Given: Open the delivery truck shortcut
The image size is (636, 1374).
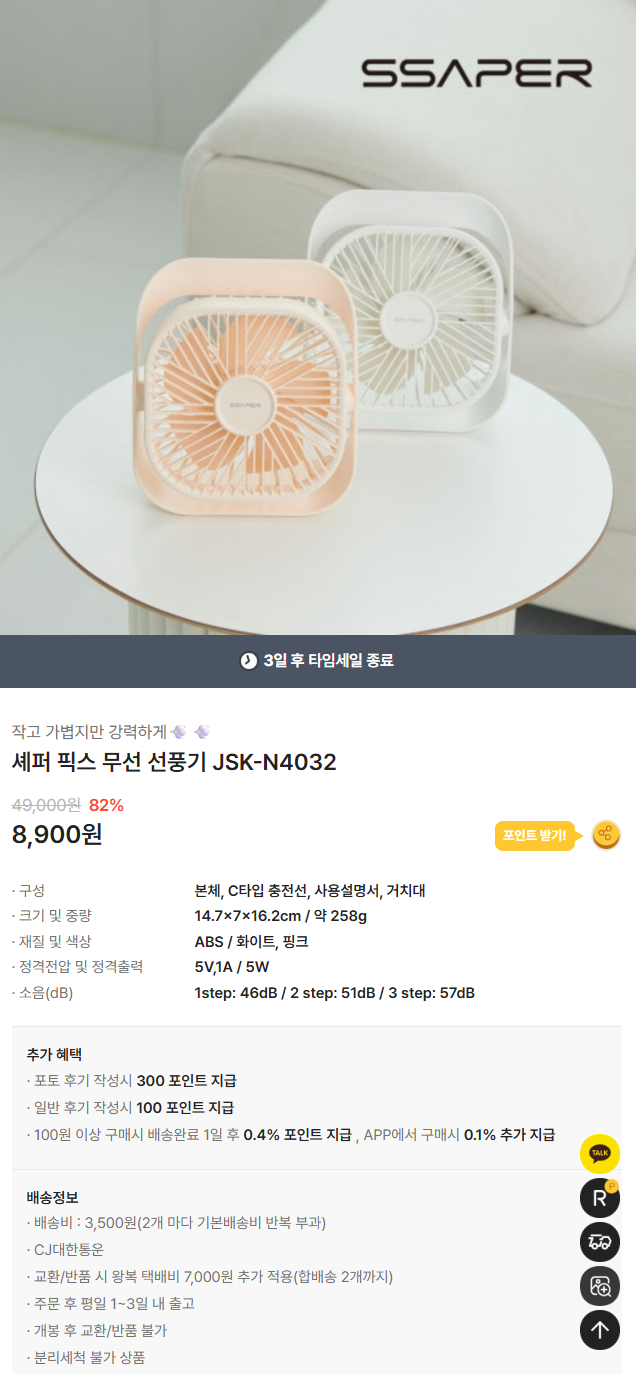Looking at the screenshot, I should (600, 1241).
